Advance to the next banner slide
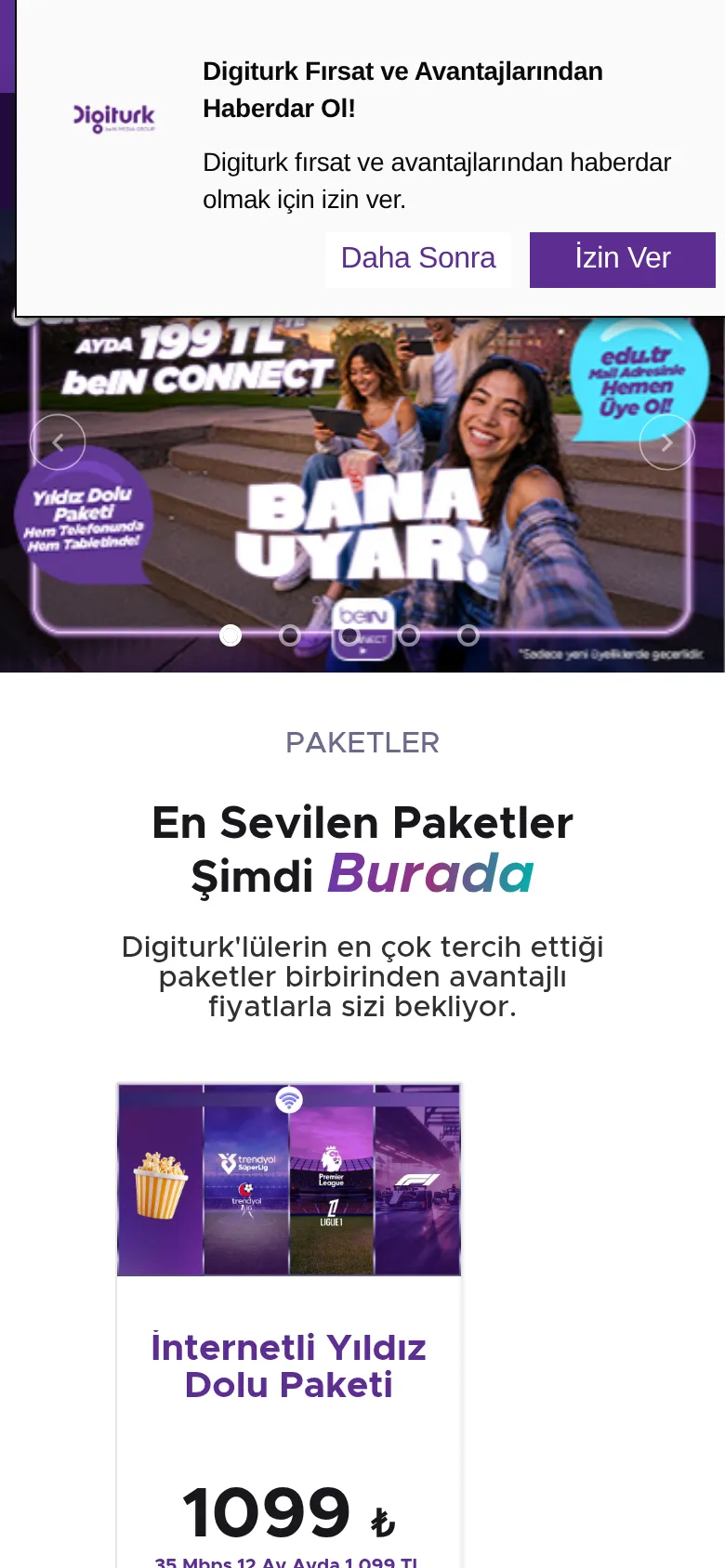The image size is (725, 1568). 667,442
